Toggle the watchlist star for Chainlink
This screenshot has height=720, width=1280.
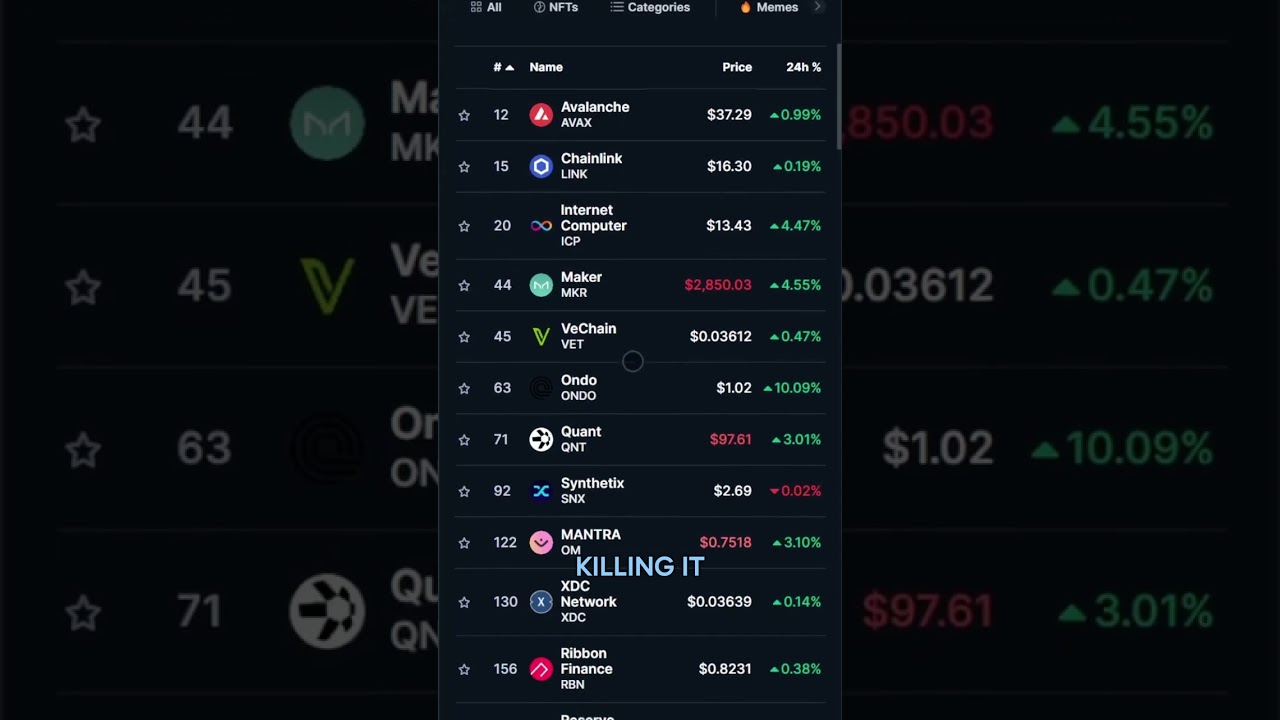(464, 167)
